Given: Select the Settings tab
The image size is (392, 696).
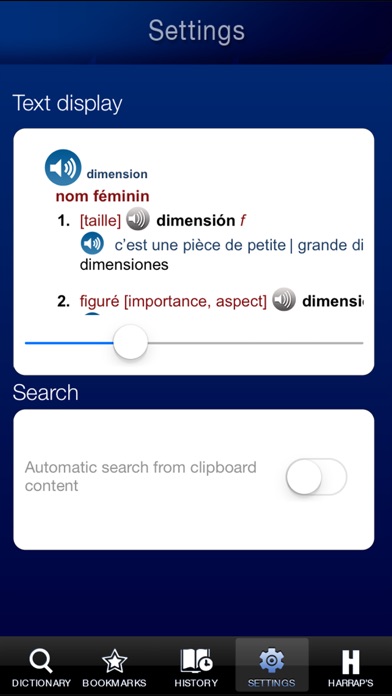Looking at the screenshot, I should pyautogui.click(x=272, y=667).
